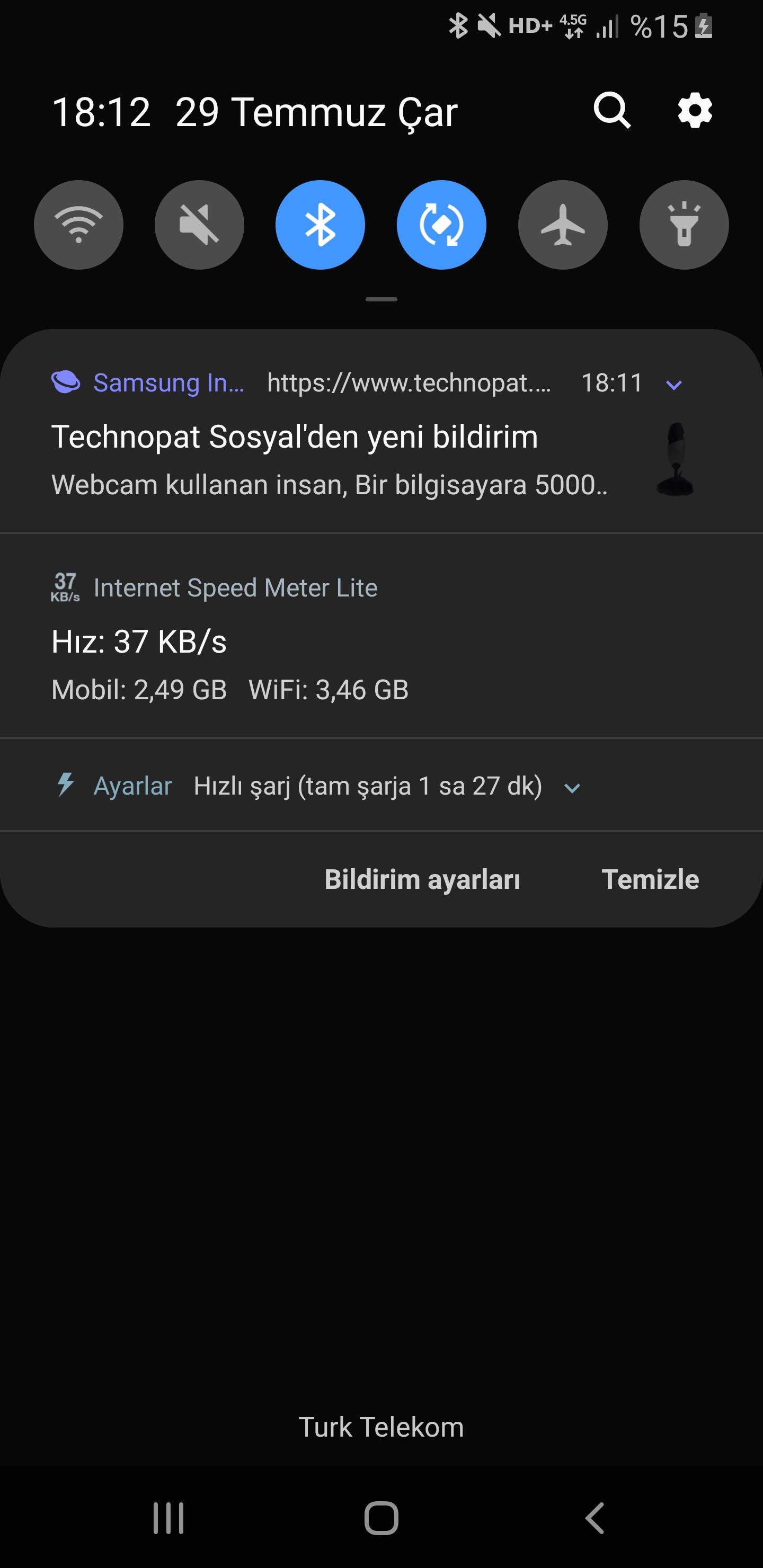This screenshot has width=763, height=1568.
Task: Turn on Wi-Fi quick toggle
Action: coord(78,225)
